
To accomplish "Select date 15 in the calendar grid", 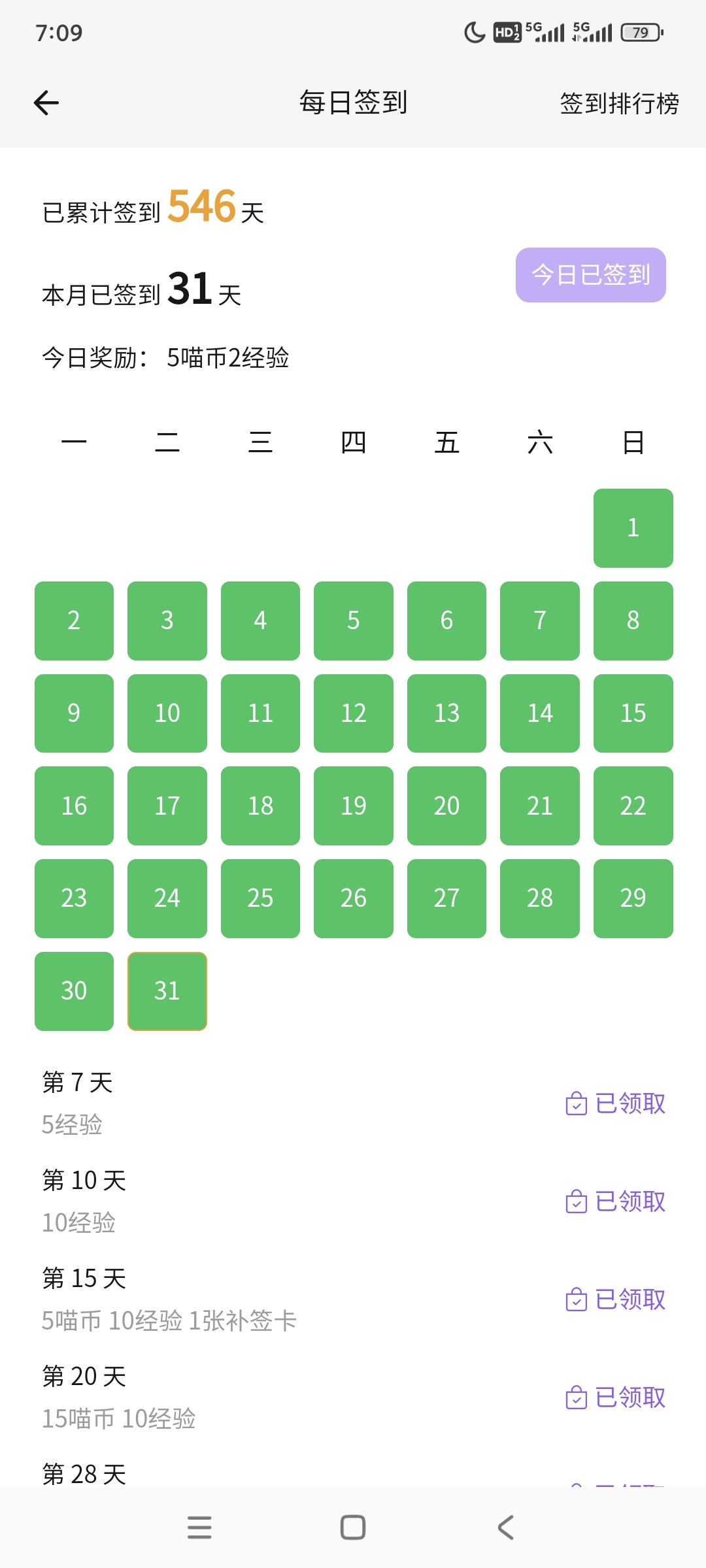I will tap(632, 713).
